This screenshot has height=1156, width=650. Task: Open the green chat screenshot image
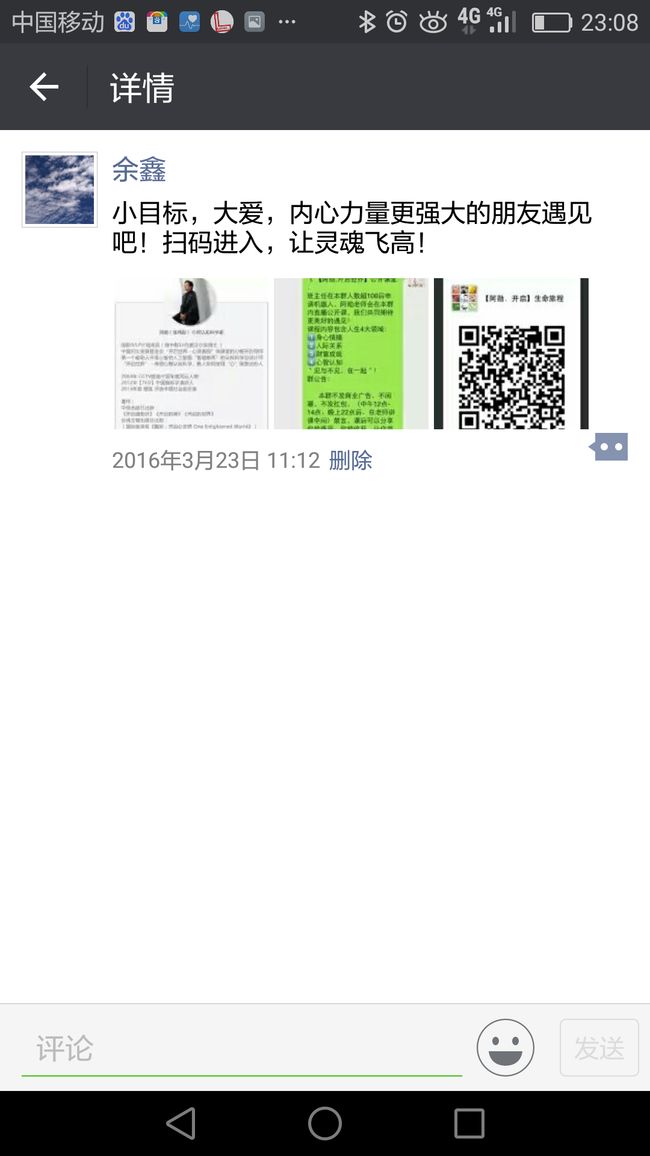[351, 353]
